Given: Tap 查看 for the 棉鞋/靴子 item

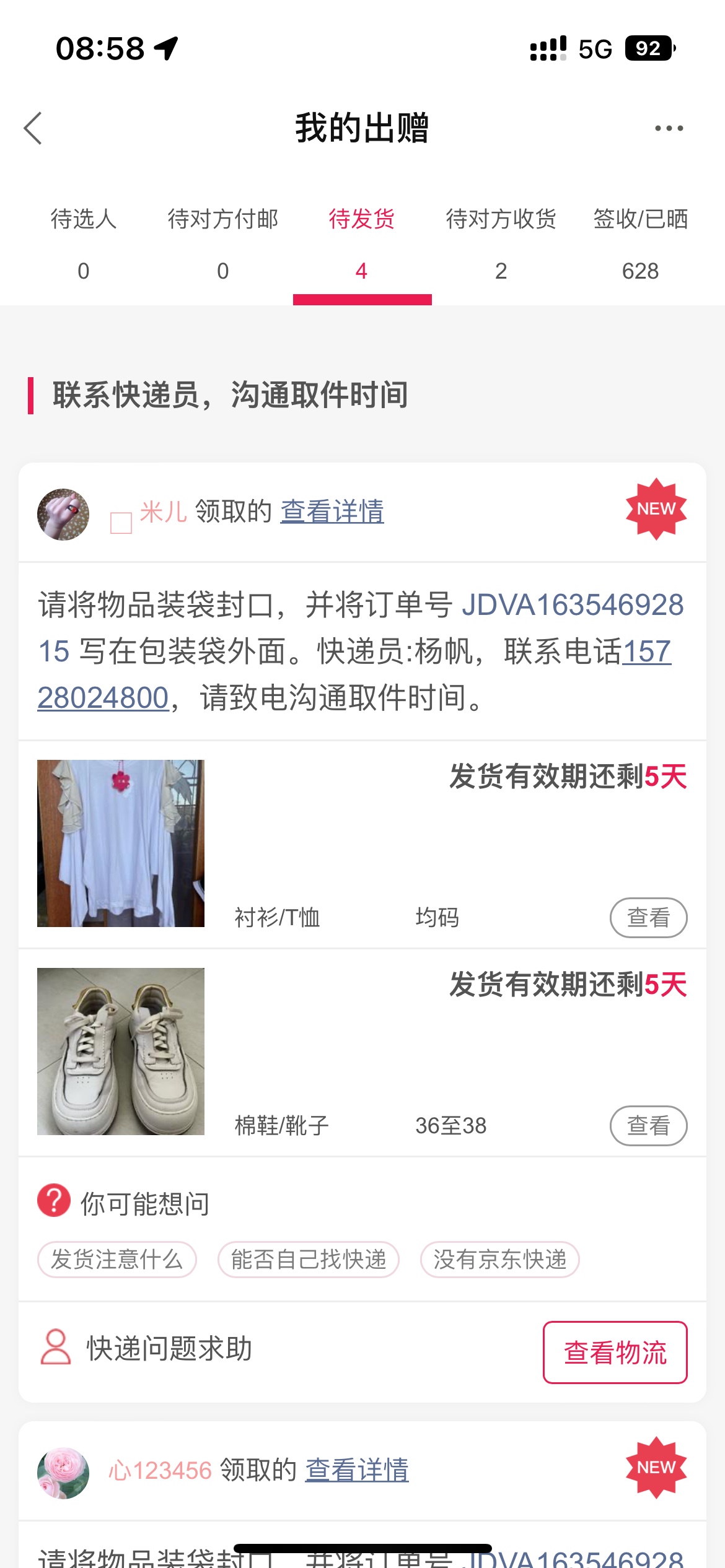Looking at the screenshot, I should (x=648, y=1125).
